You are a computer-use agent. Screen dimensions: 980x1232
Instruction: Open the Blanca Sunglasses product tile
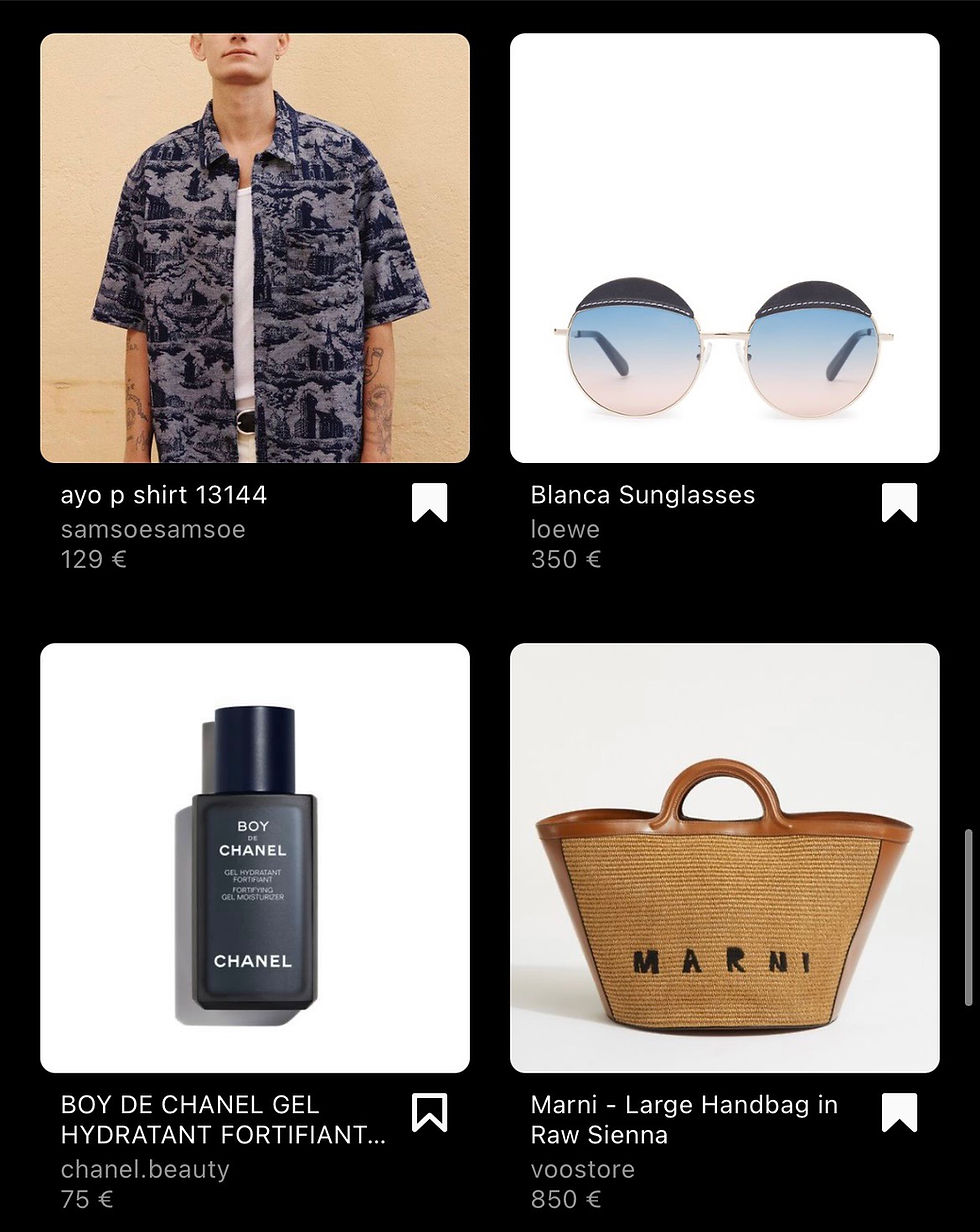(x=724, y=248)
